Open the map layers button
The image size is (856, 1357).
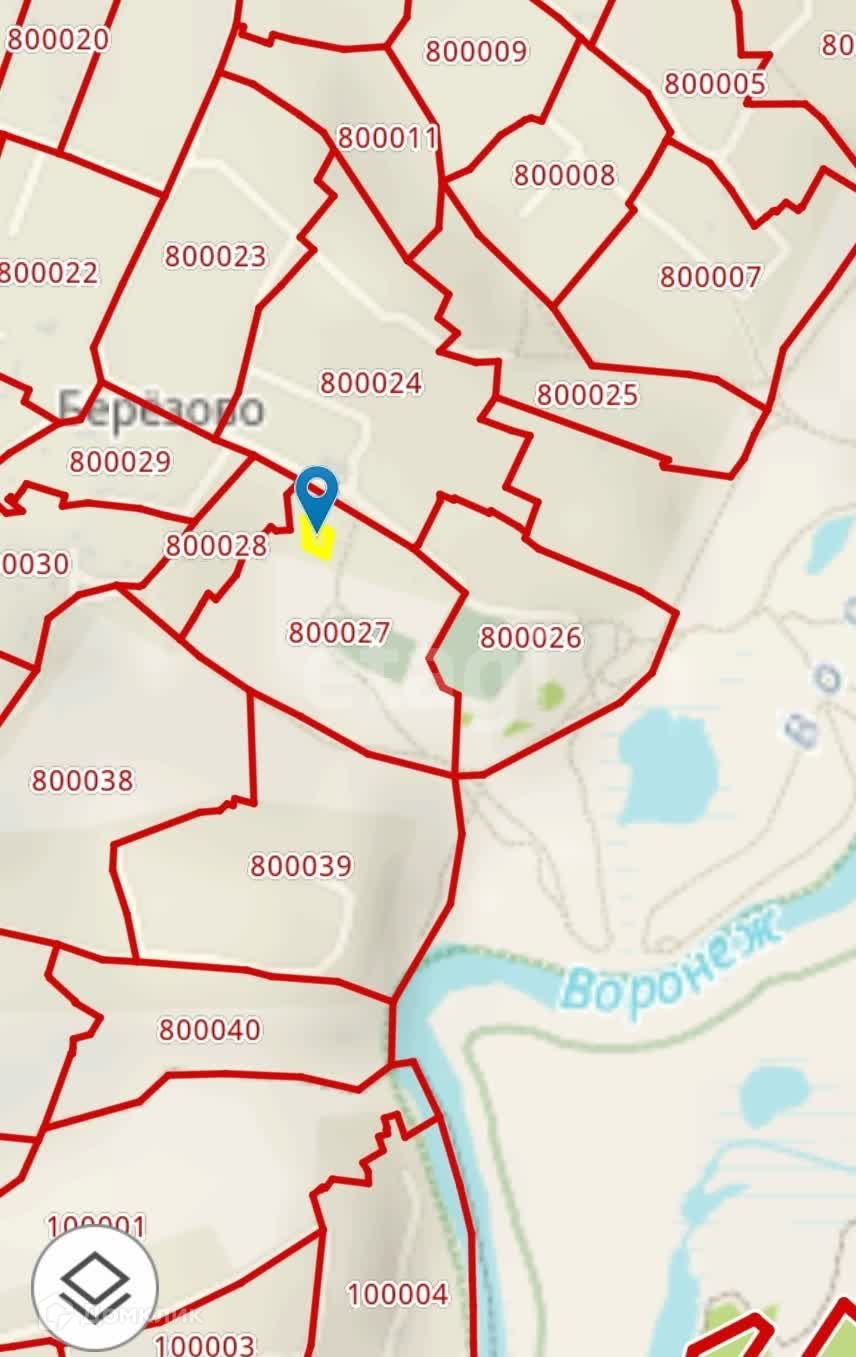tap(95, 1286)
